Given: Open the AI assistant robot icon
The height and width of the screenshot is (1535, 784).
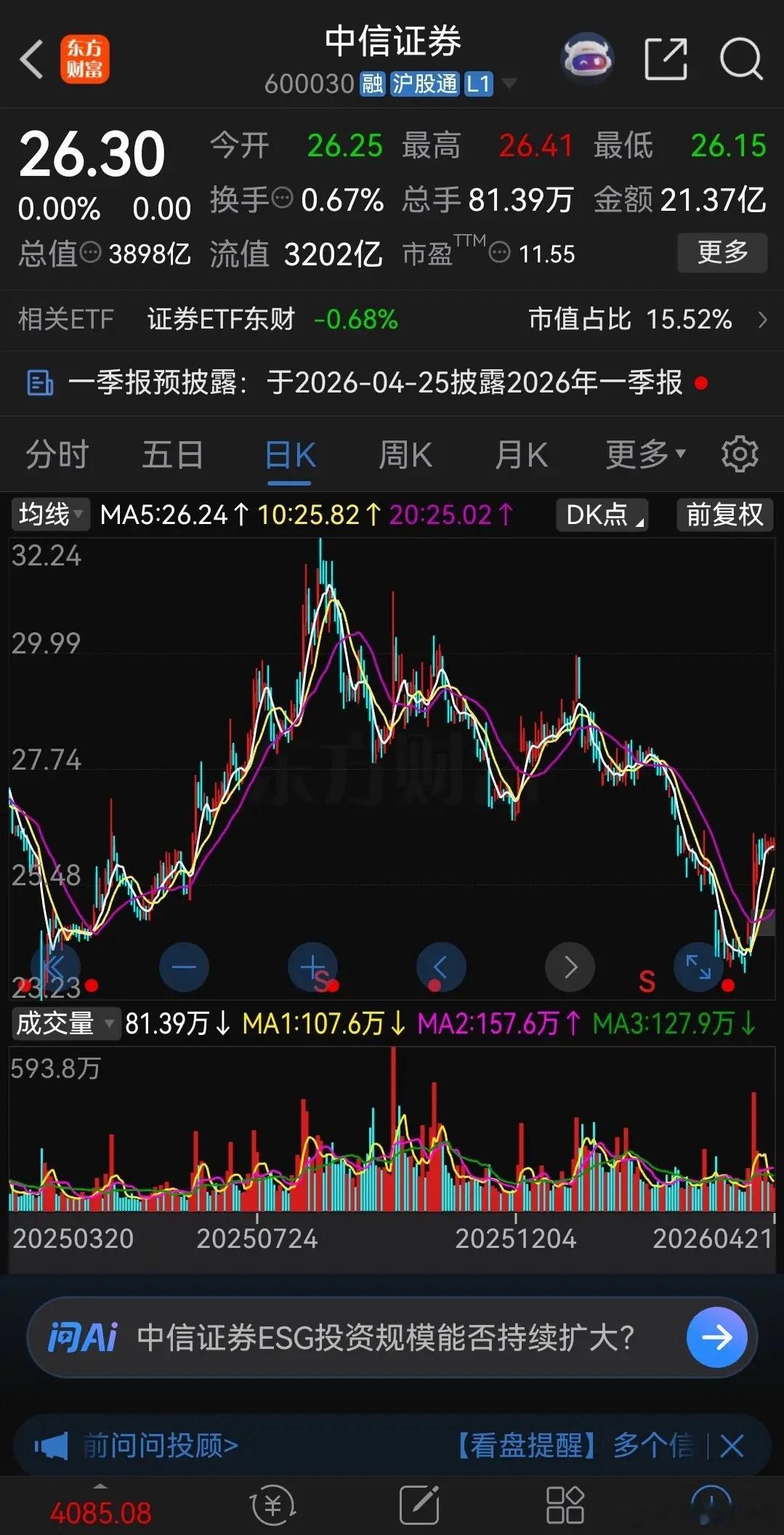Looking at the screenshot, I should pos(587,57).
